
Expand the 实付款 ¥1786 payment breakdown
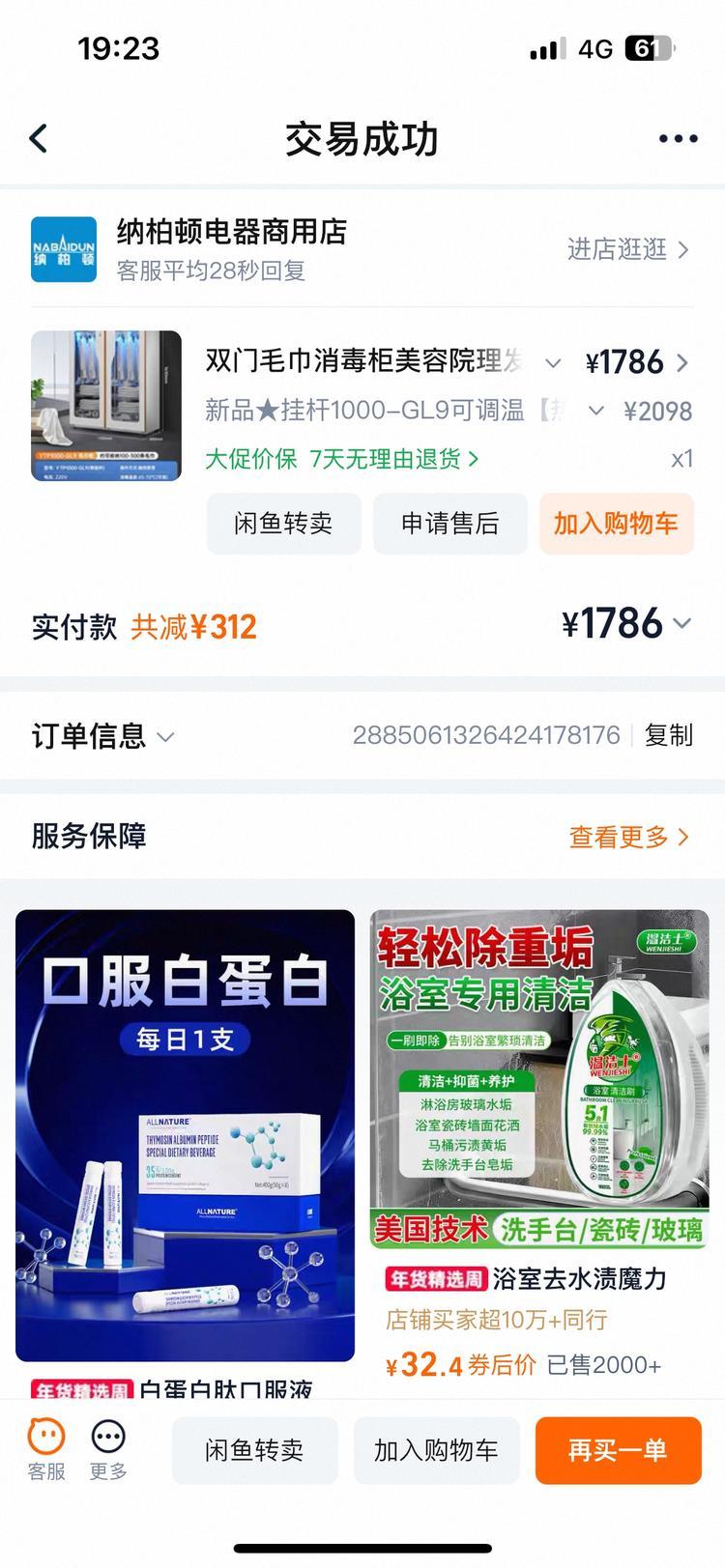click(x=681, y=624)
